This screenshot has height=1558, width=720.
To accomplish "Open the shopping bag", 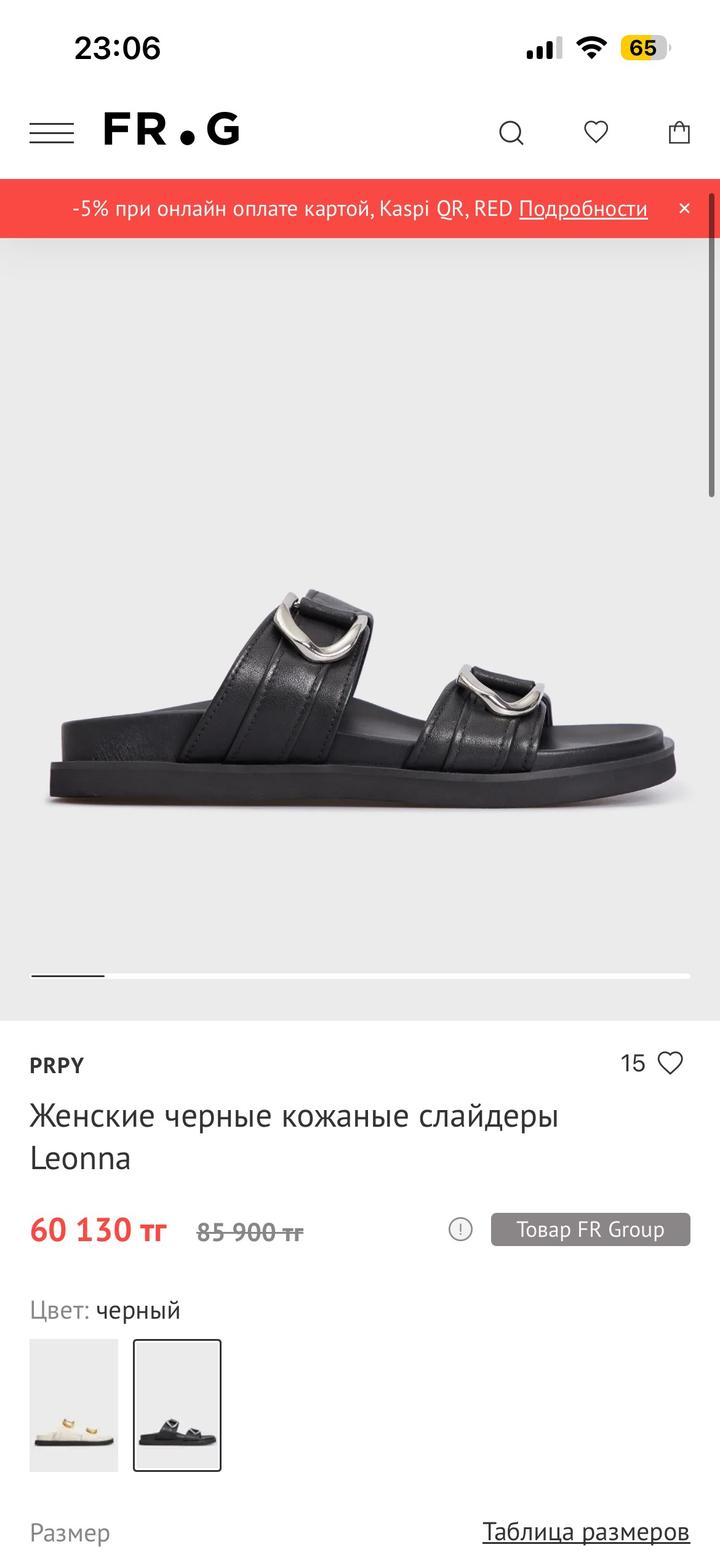I will [x=679, y=132].
